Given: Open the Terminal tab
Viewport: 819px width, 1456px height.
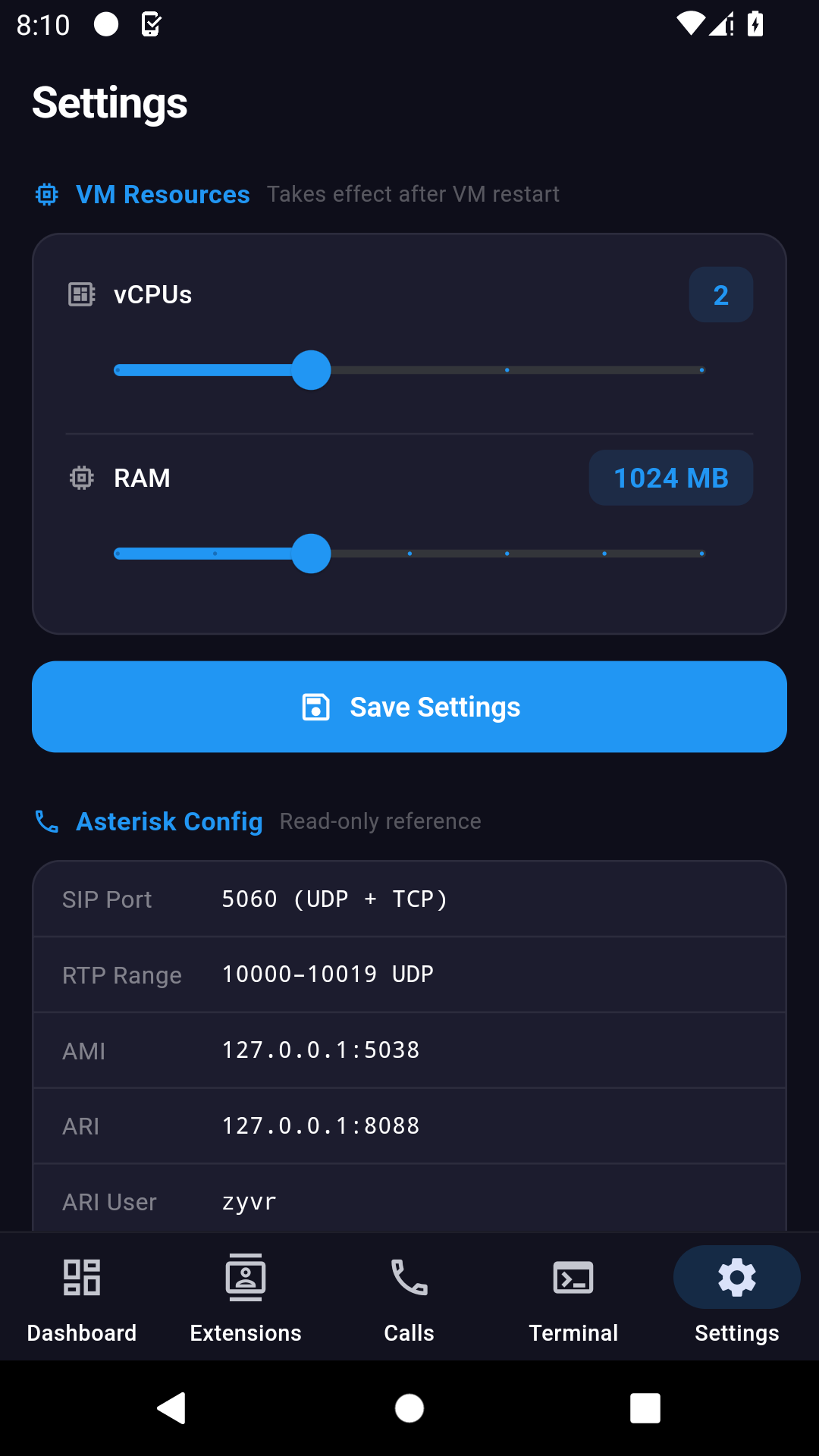Looking at the screenshot, I should (x=573, y=1298).
